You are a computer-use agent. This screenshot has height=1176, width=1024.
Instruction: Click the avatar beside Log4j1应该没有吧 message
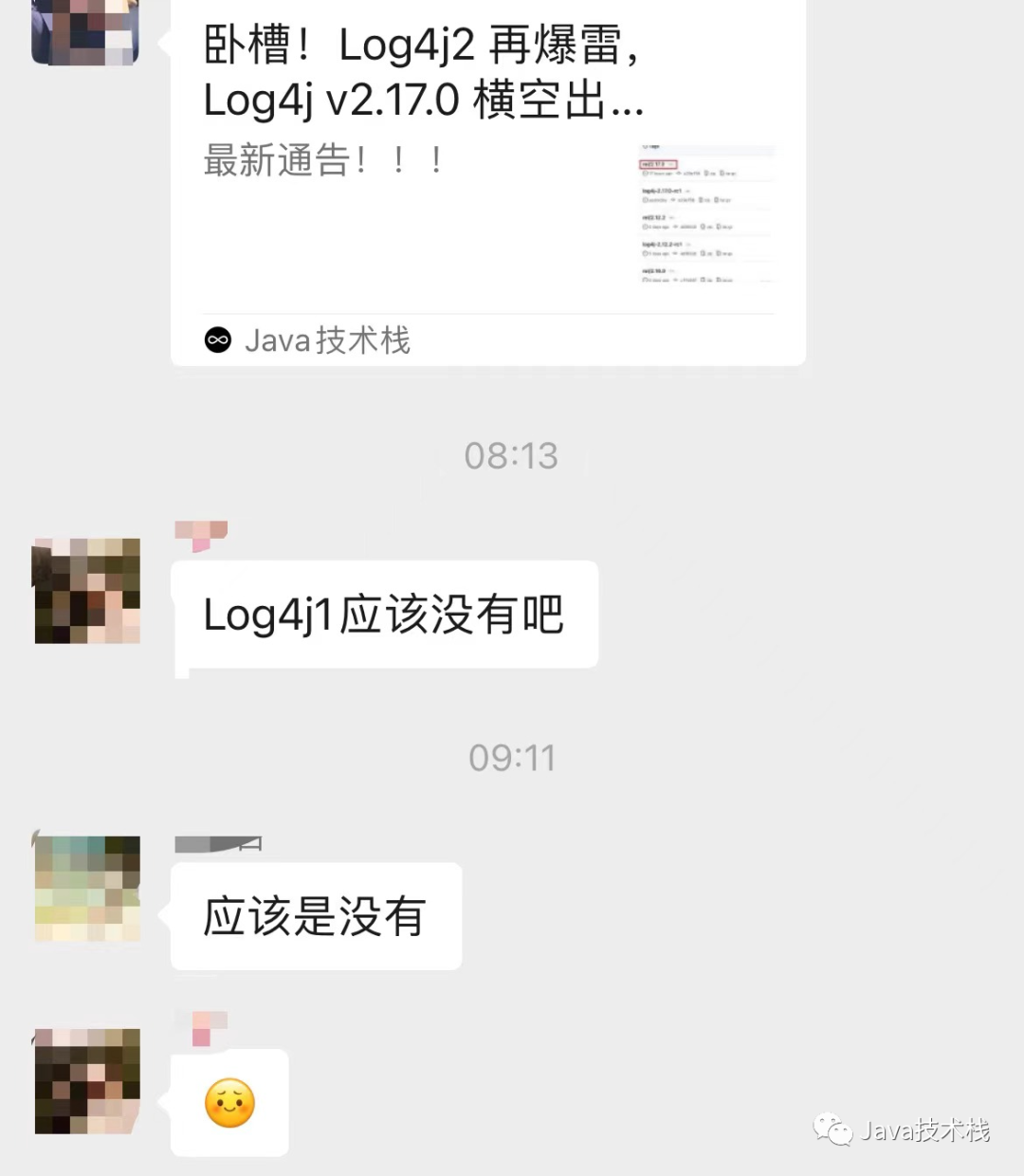(x=85, y=590)
